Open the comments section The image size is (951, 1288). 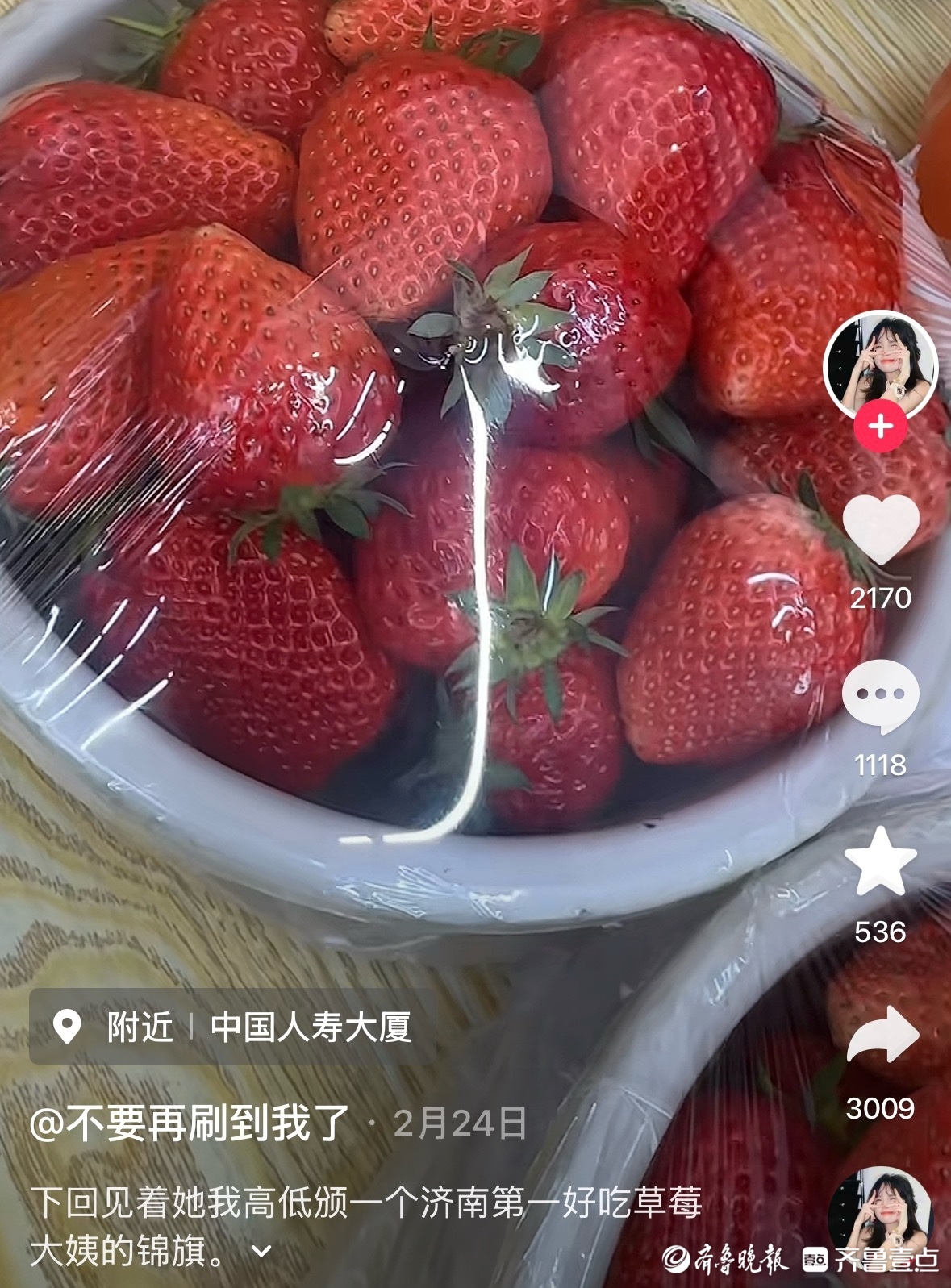pos(881,696)
